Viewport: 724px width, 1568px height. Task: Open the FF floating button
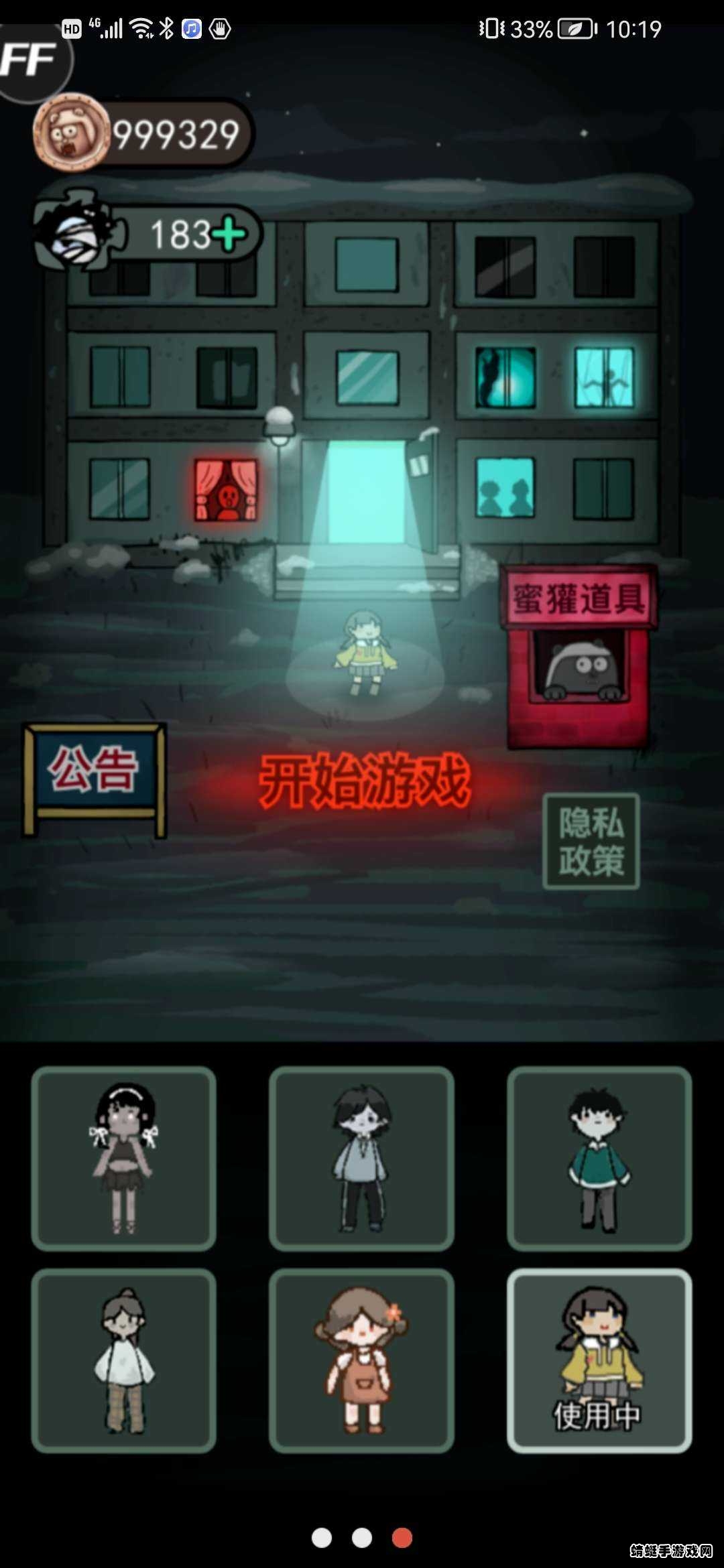coord(30,60)
